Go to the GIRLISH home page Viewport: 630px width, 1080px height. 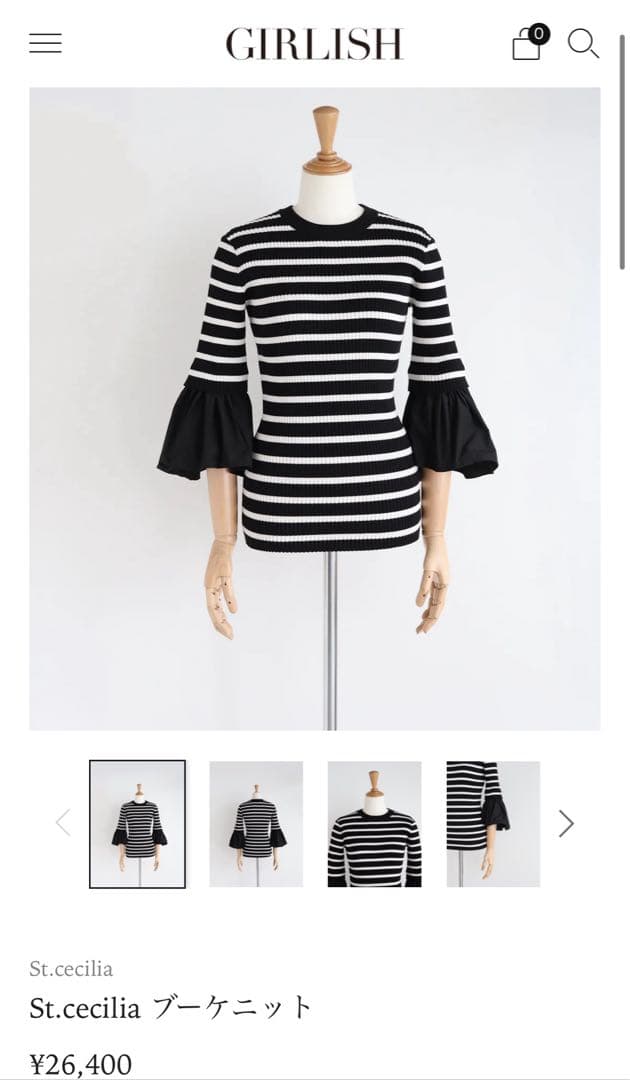click(x=314, y=44)
